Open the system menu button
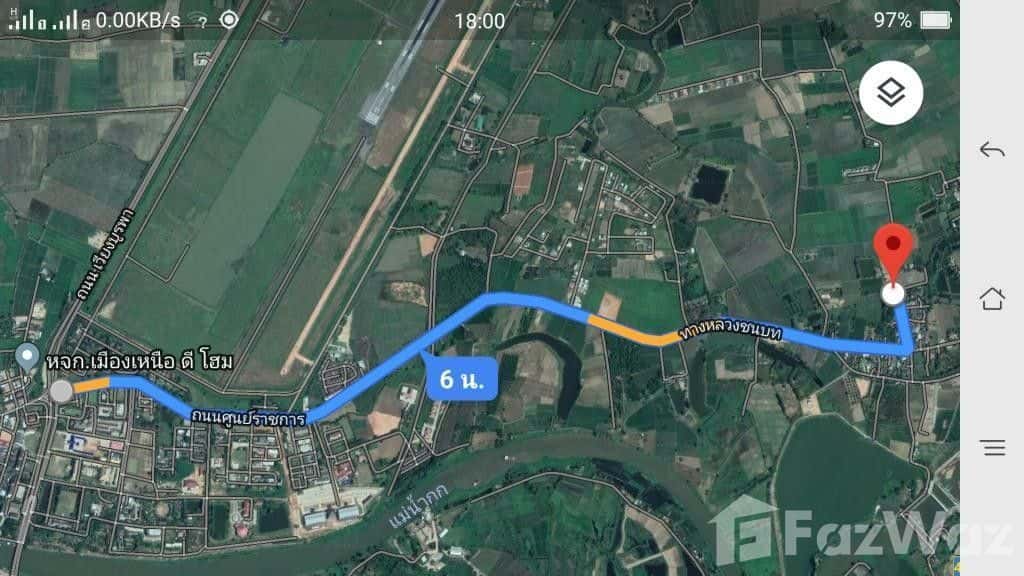 click(992, 447)
